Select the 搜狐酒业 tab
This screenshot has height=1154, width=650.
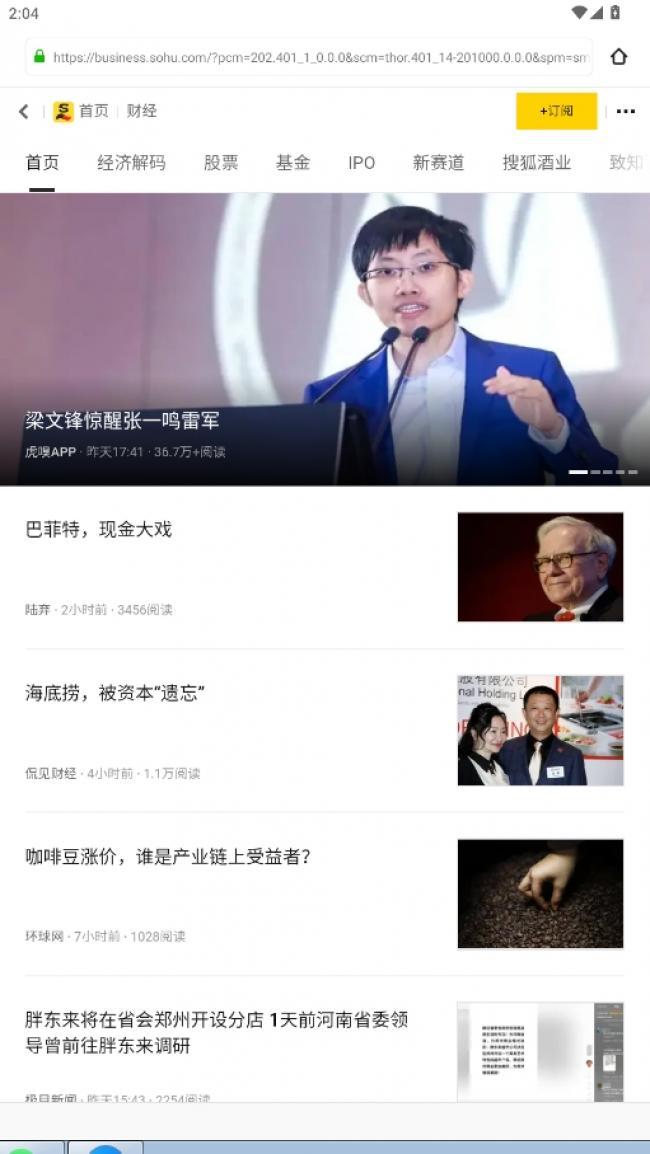[x=536, y=162]
